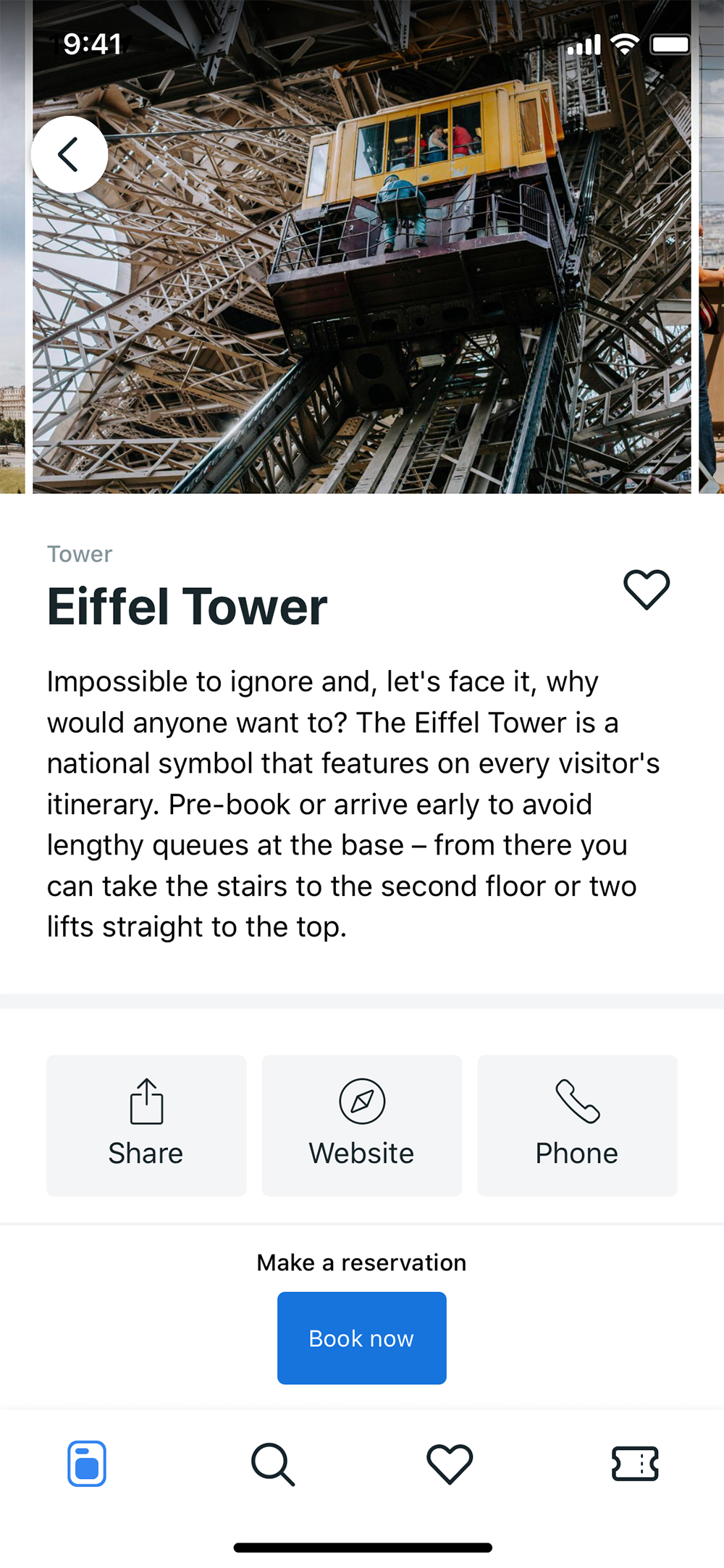Tap Book now to reserve
Image resolution: width=724 pixels, height=1568 pixels.
(362, 1338)
